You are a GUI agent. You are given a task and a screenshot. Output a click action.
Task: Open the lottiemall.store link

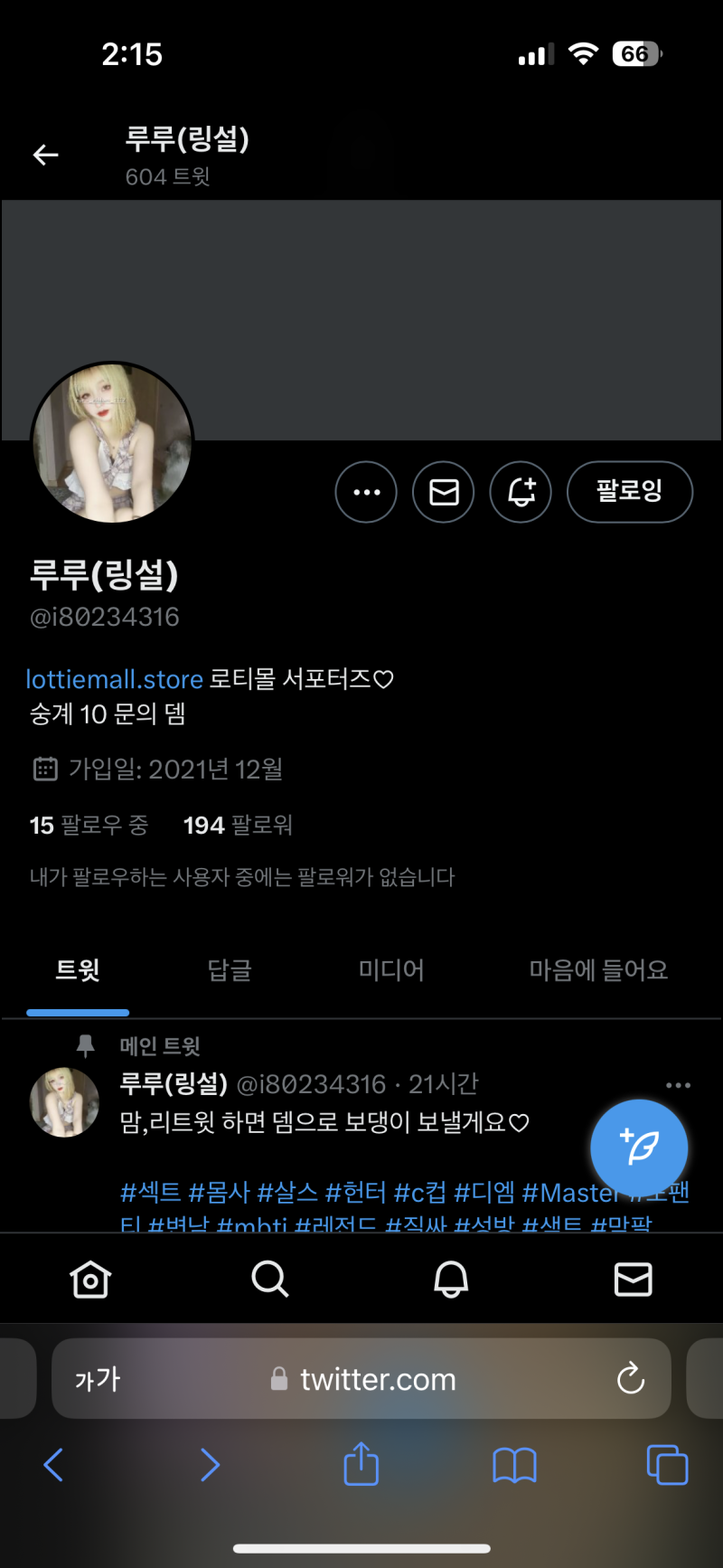(115, 679)
